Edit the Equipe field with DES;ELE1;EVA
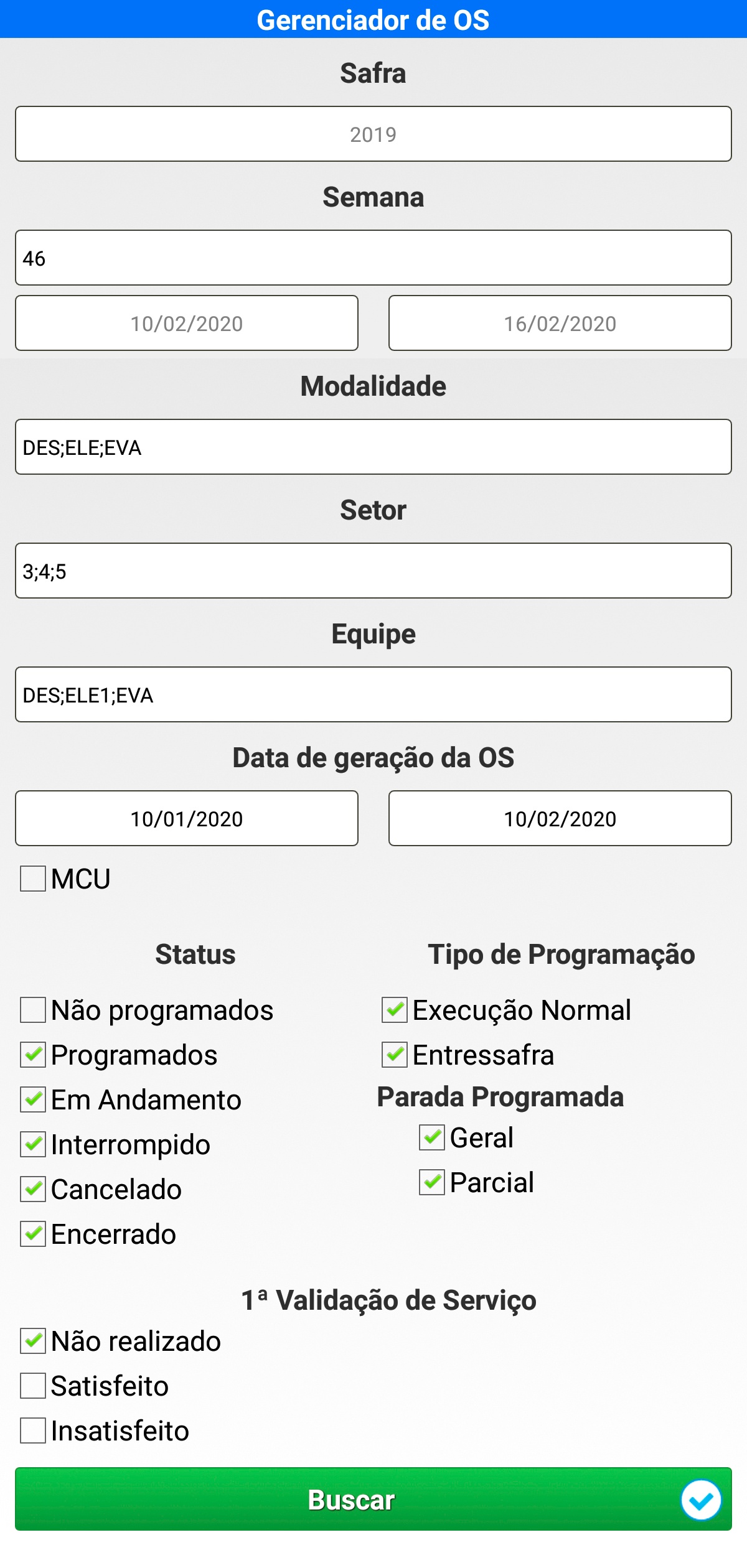The width and height of the screenshot is (747, 1568). (372, 694)
